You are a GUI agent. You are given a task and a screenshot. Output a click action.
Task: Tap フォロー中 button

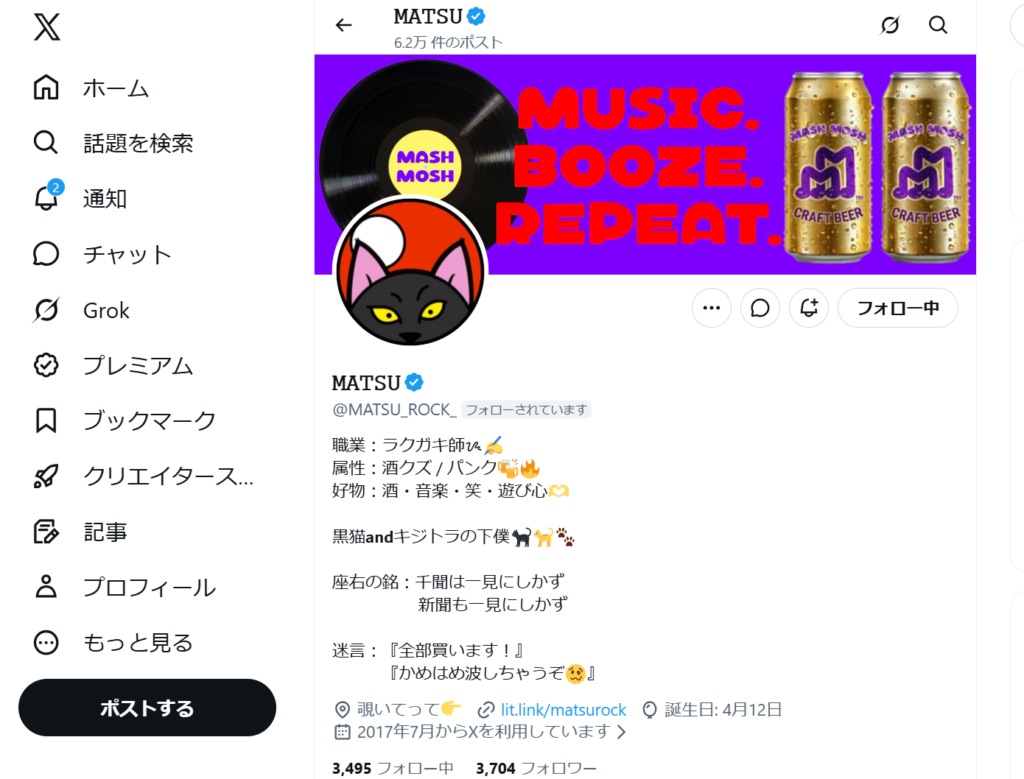[x=897, y=308]
